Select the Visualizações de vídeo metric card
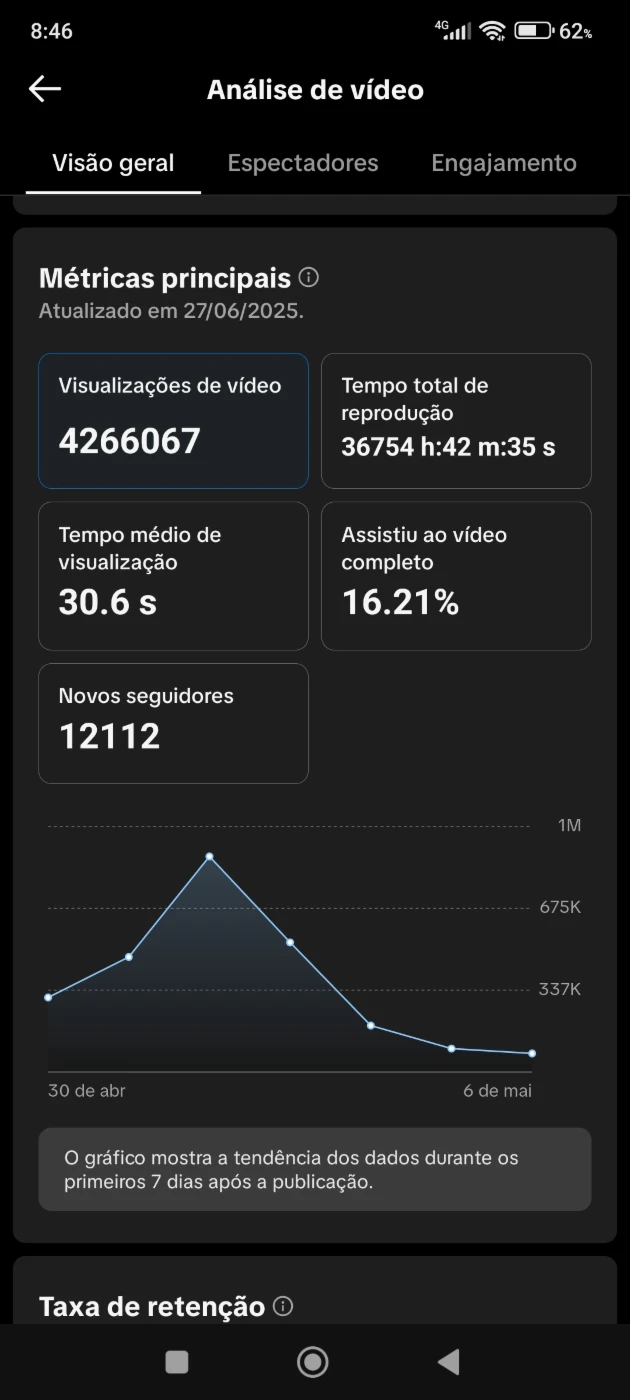 coord(173,421)
